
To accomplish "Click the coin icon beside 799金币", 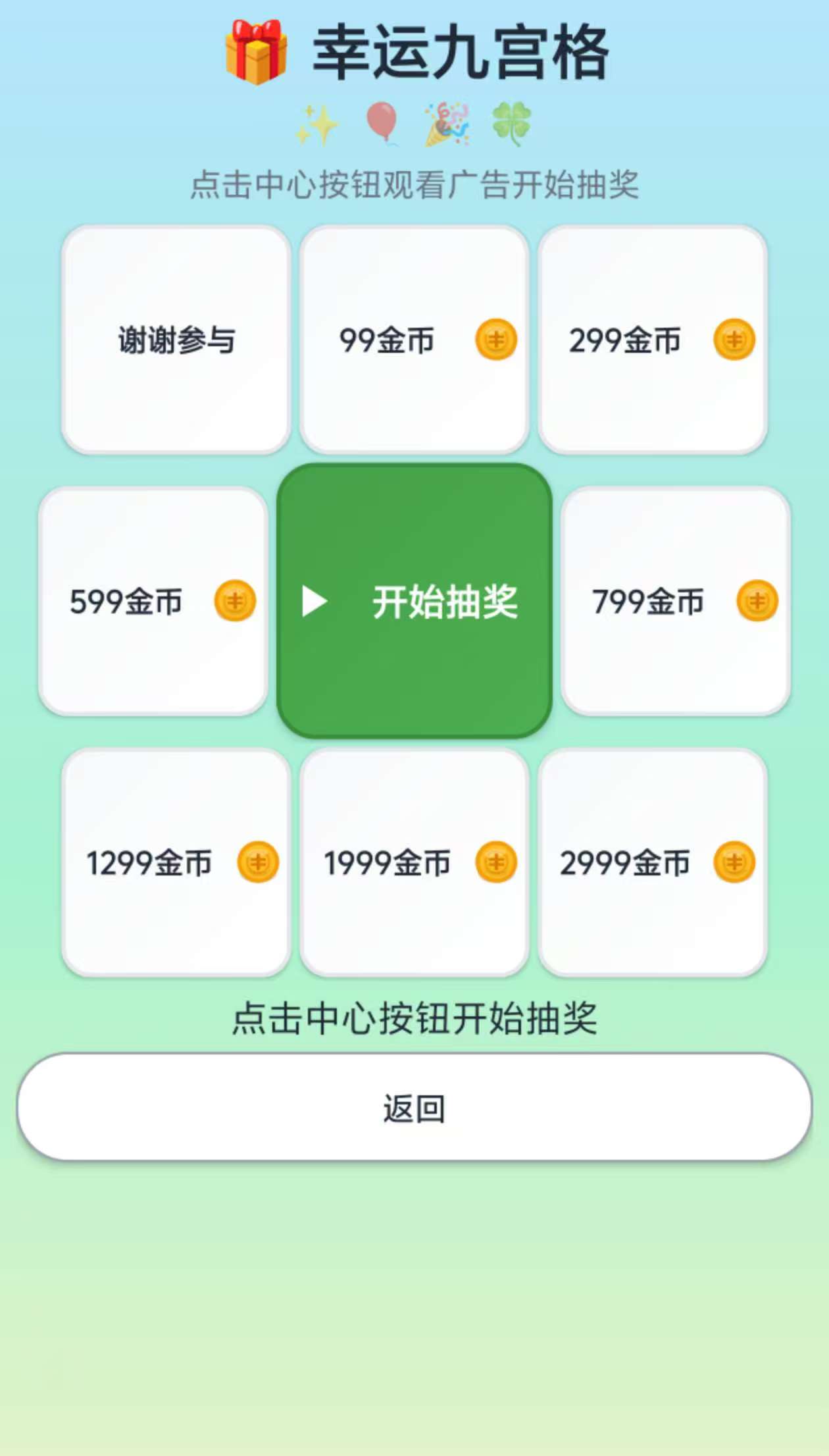I will (x=758, y=601).
